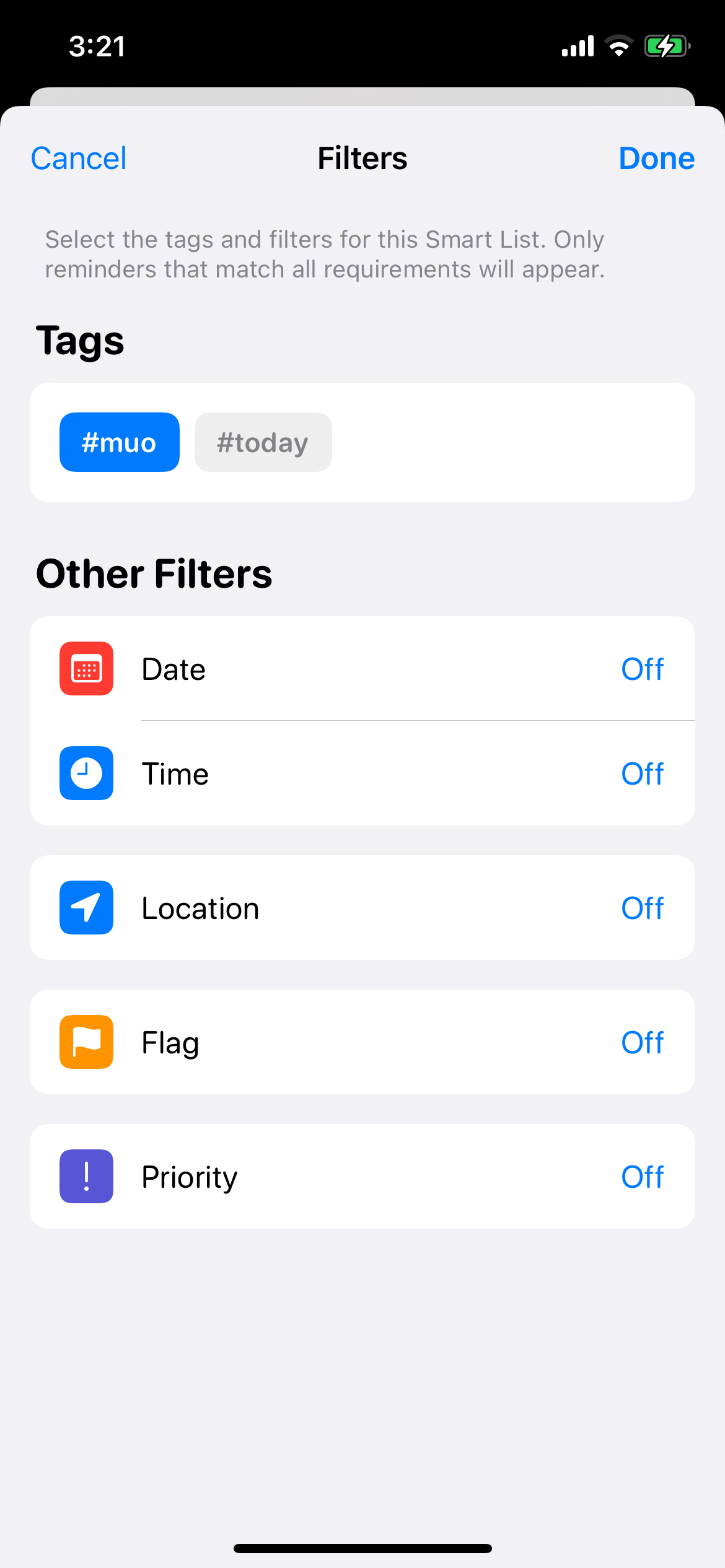
Task: Select the #today tag
Action: pyautogui.click(x=263, y=442)
